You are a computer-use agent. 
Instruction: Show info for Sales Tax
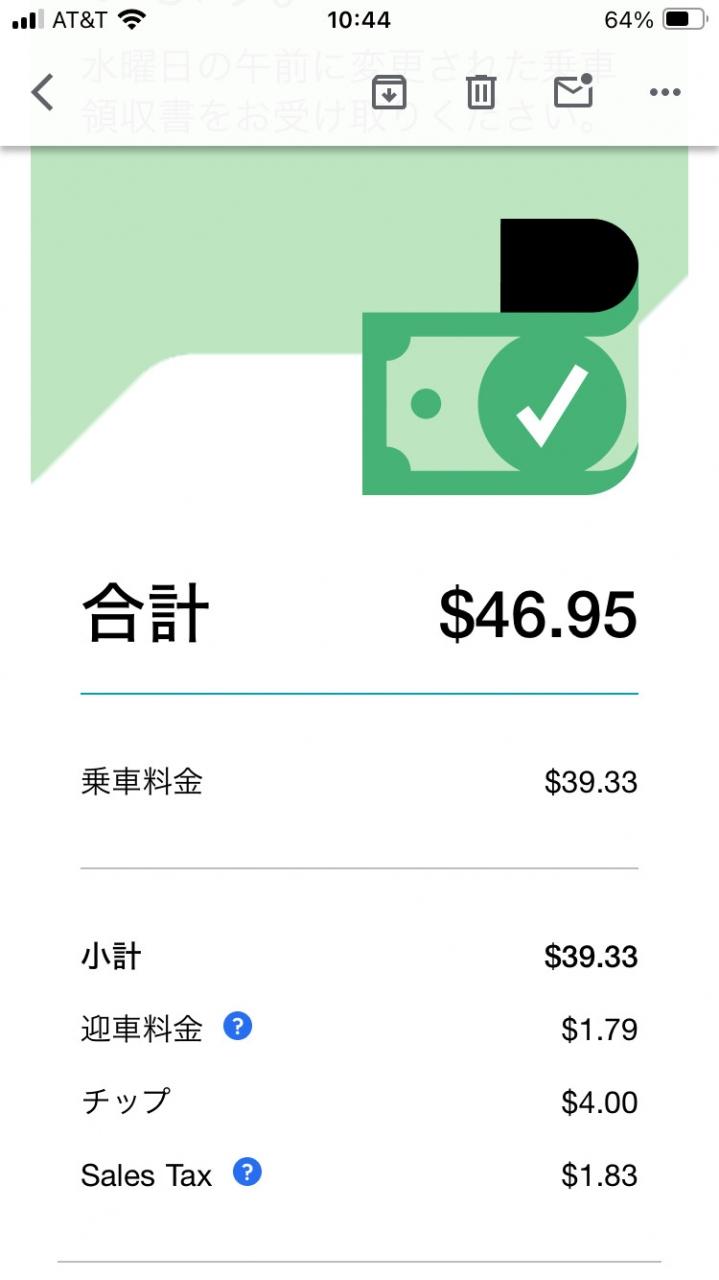pyautogui.click(x=247, y=1172)
